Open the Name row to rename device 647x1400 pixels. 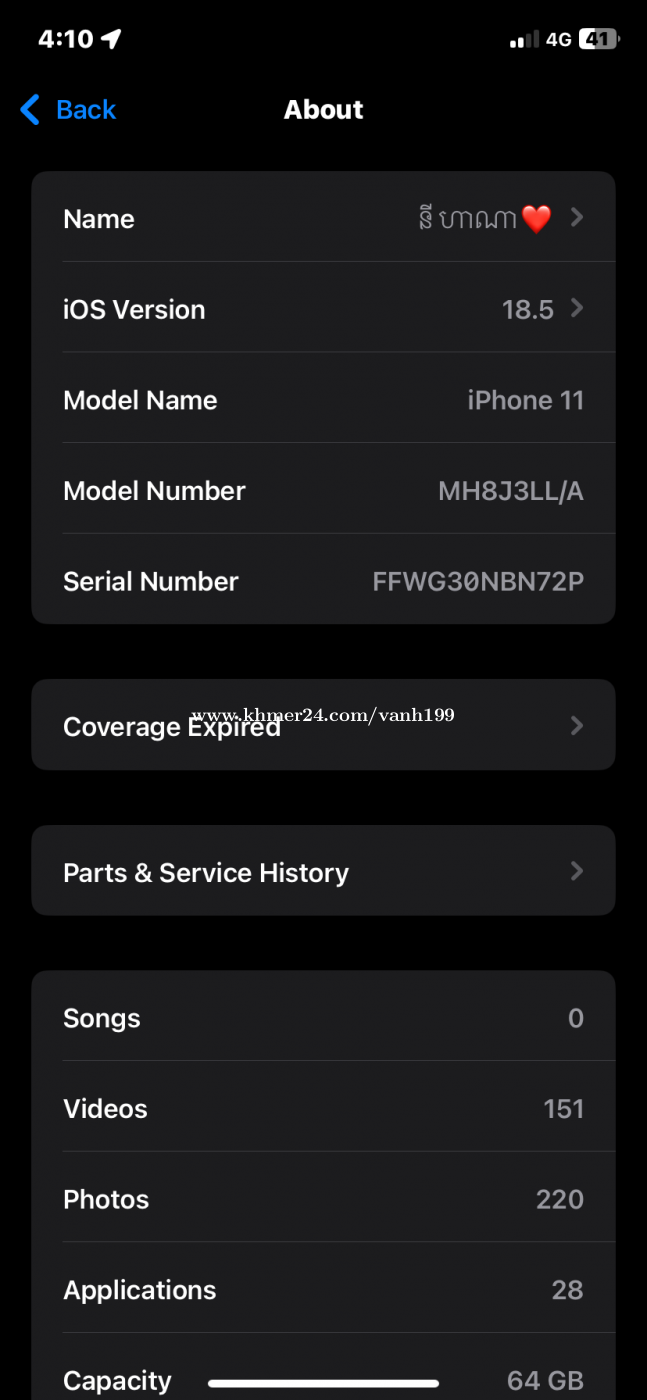[323, 217]
